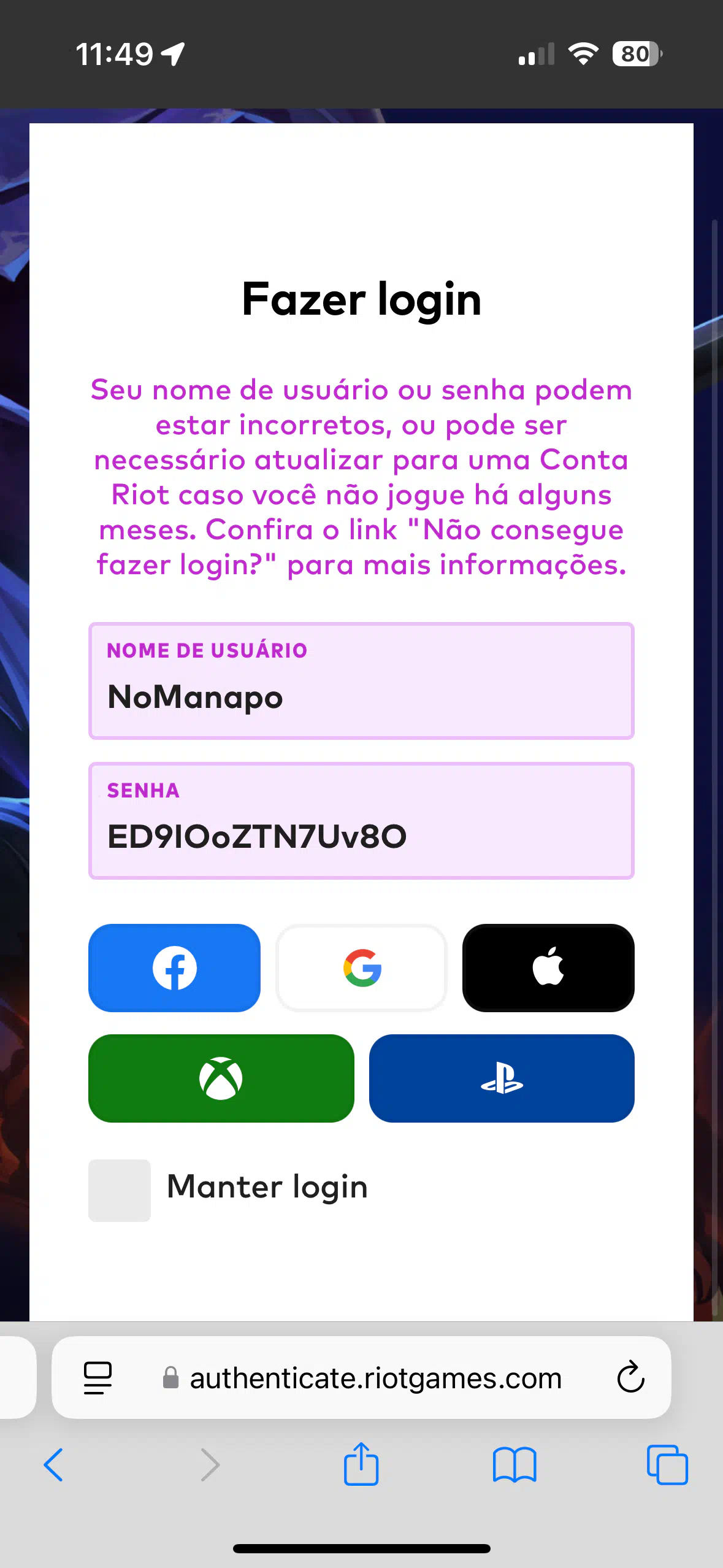Check the Manter login box
The width and height of the screenshot is (723, 1568).
click(120, 1190)
